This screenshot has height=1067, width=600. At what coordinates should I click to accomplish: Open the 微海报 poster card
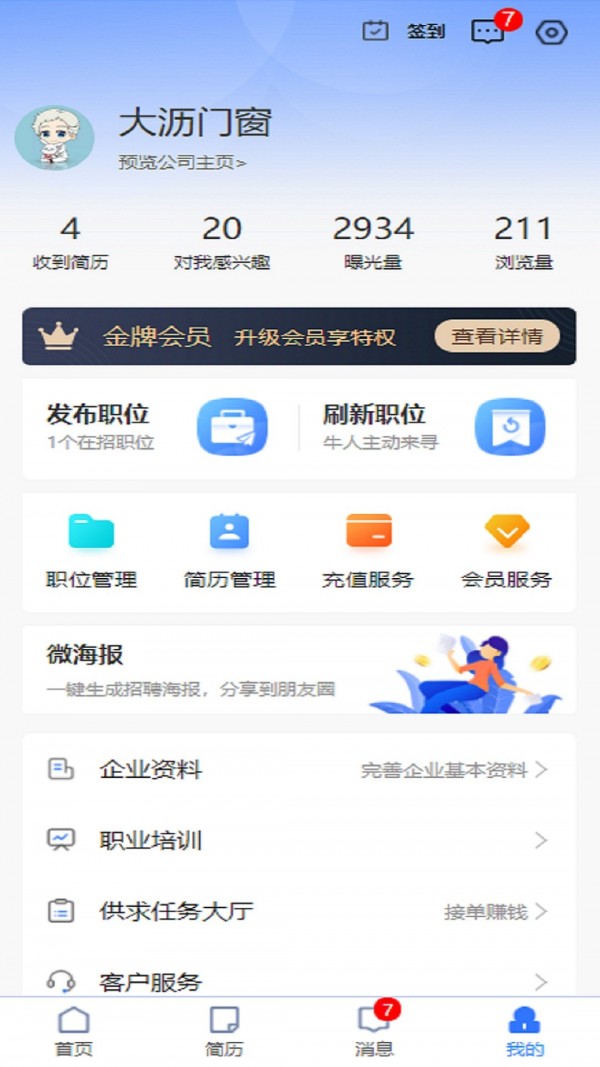coord(299,670)
